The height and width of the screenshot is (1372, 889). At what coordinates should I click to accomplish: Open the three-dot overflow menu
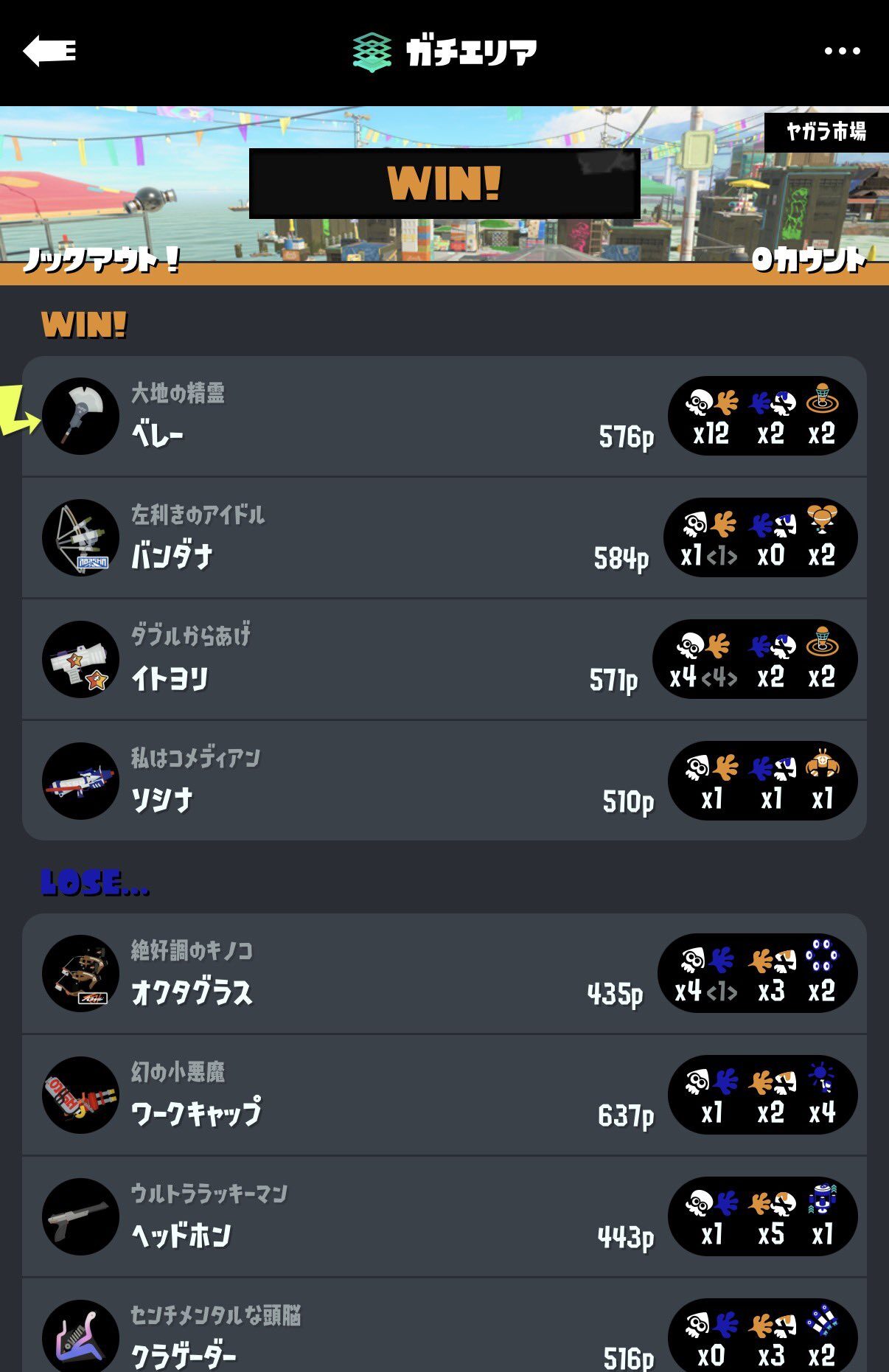point(842,51)
